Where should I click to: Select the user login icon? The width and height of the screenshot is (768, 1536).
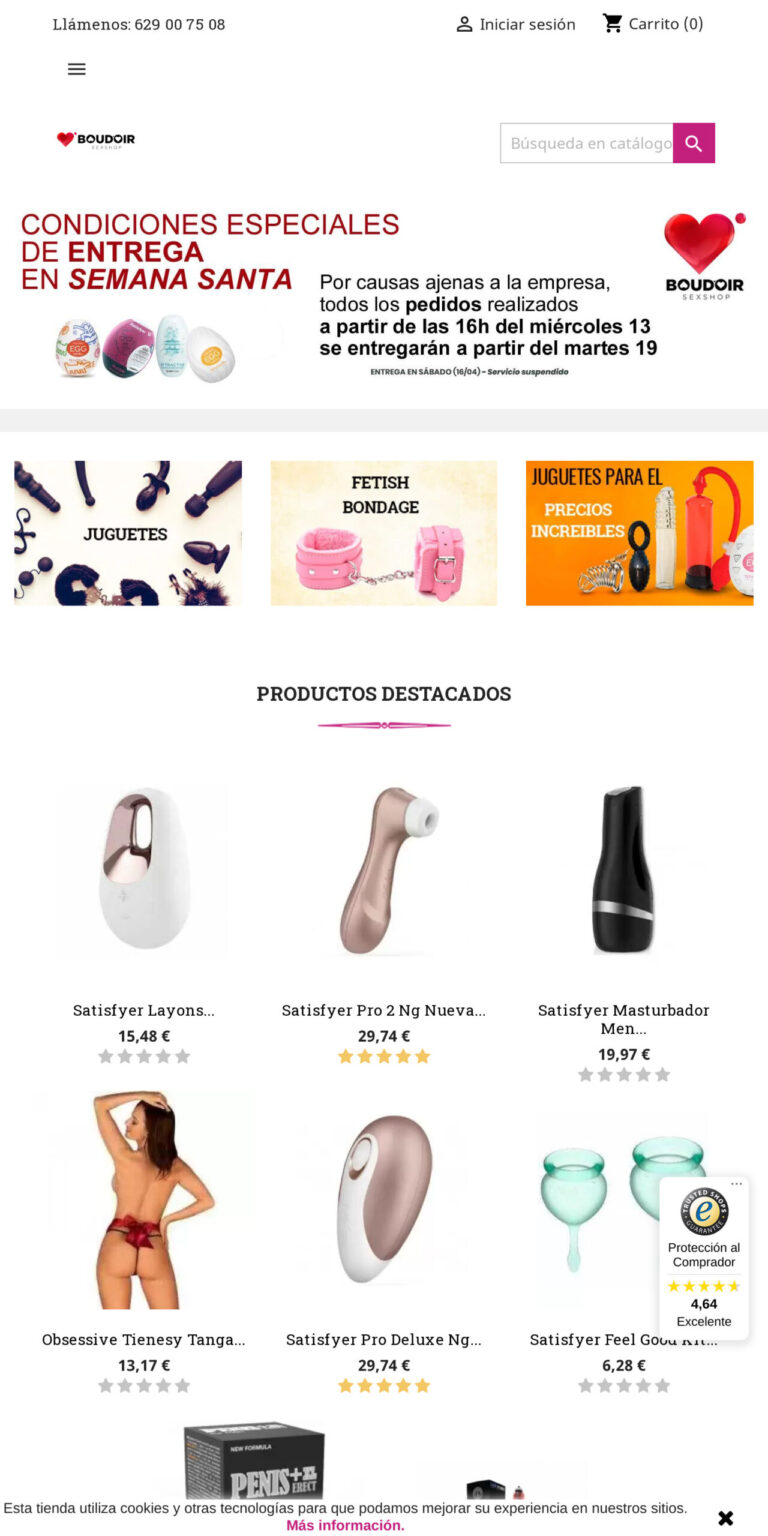464,23
